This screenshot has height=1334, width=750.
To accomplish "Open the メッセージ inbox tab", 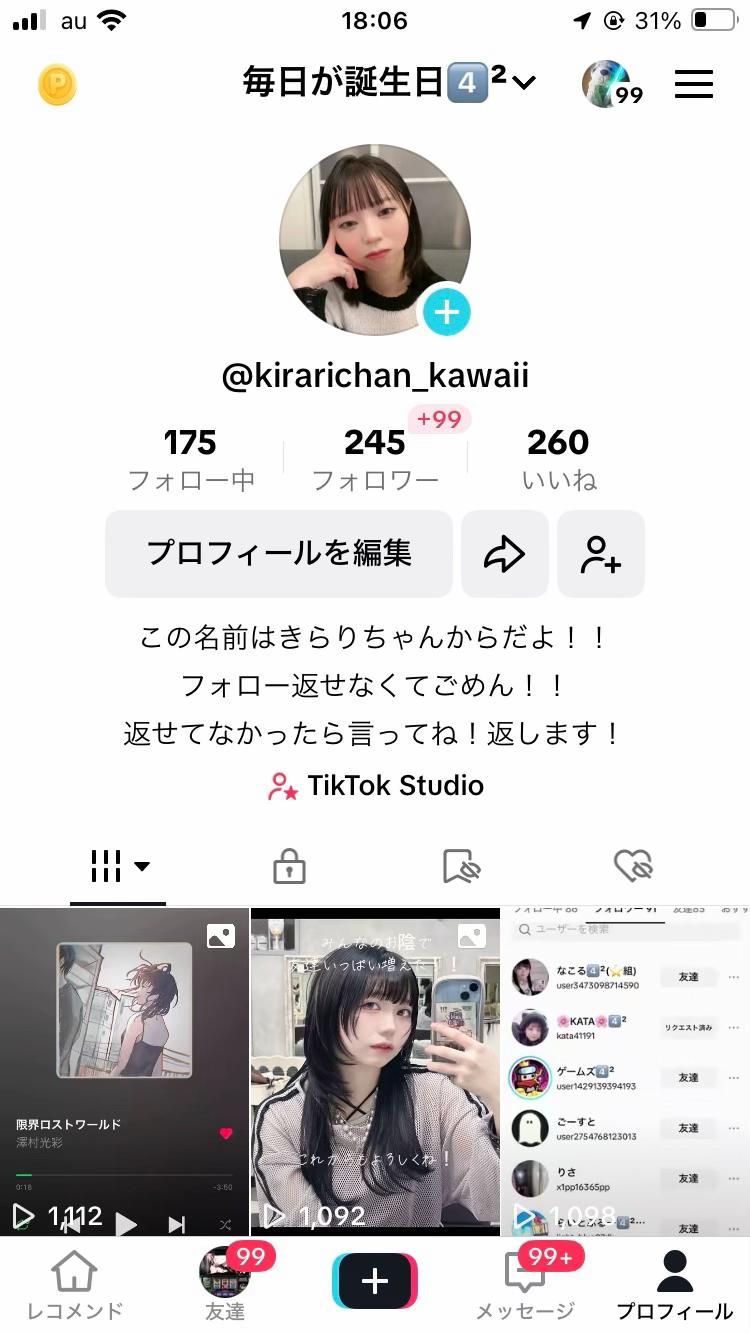I will tap(525, 1286).
